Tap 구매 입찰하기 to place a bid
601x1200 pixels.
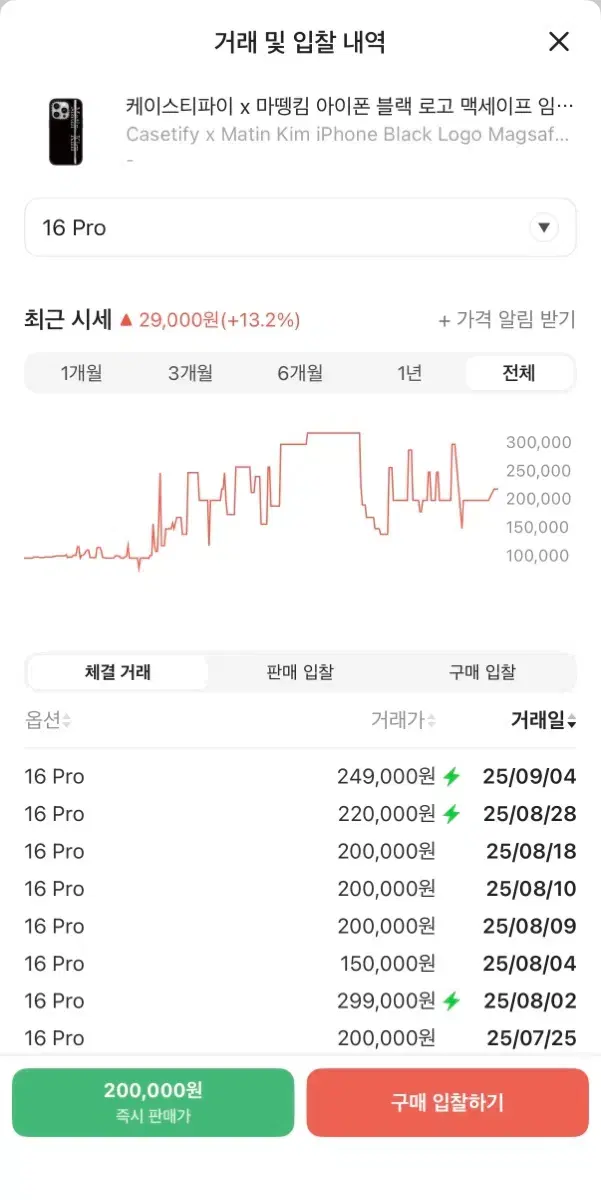point(448,1102)
